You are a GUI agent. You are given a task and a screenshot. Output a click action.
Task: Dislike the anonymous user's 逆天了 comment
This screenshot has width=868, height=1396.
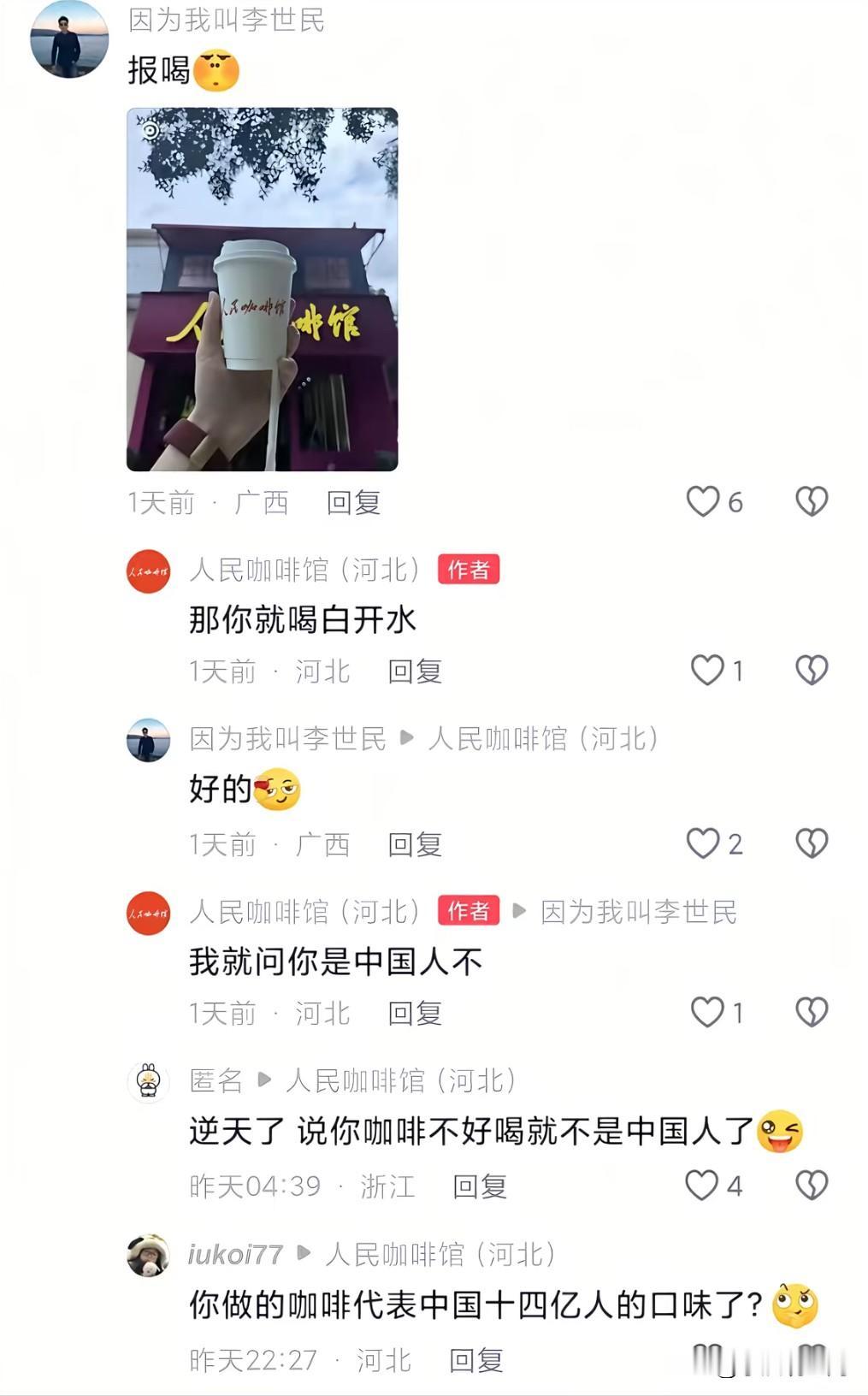[x=810, y=1186]
